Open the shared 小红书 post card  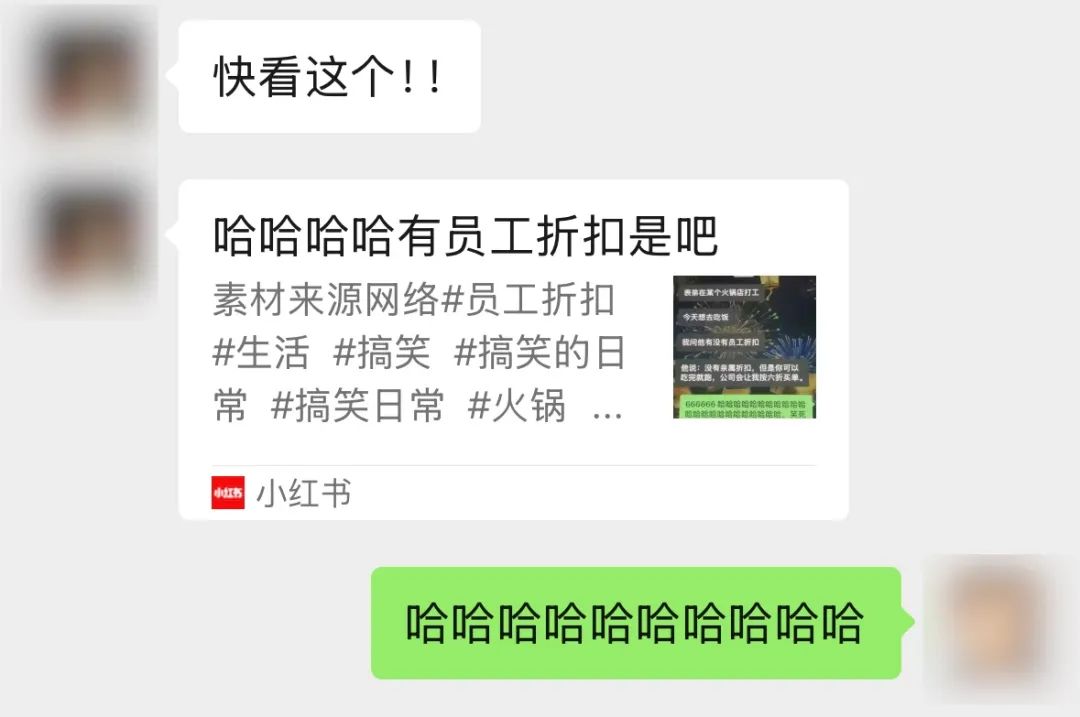tap(513, 348)
